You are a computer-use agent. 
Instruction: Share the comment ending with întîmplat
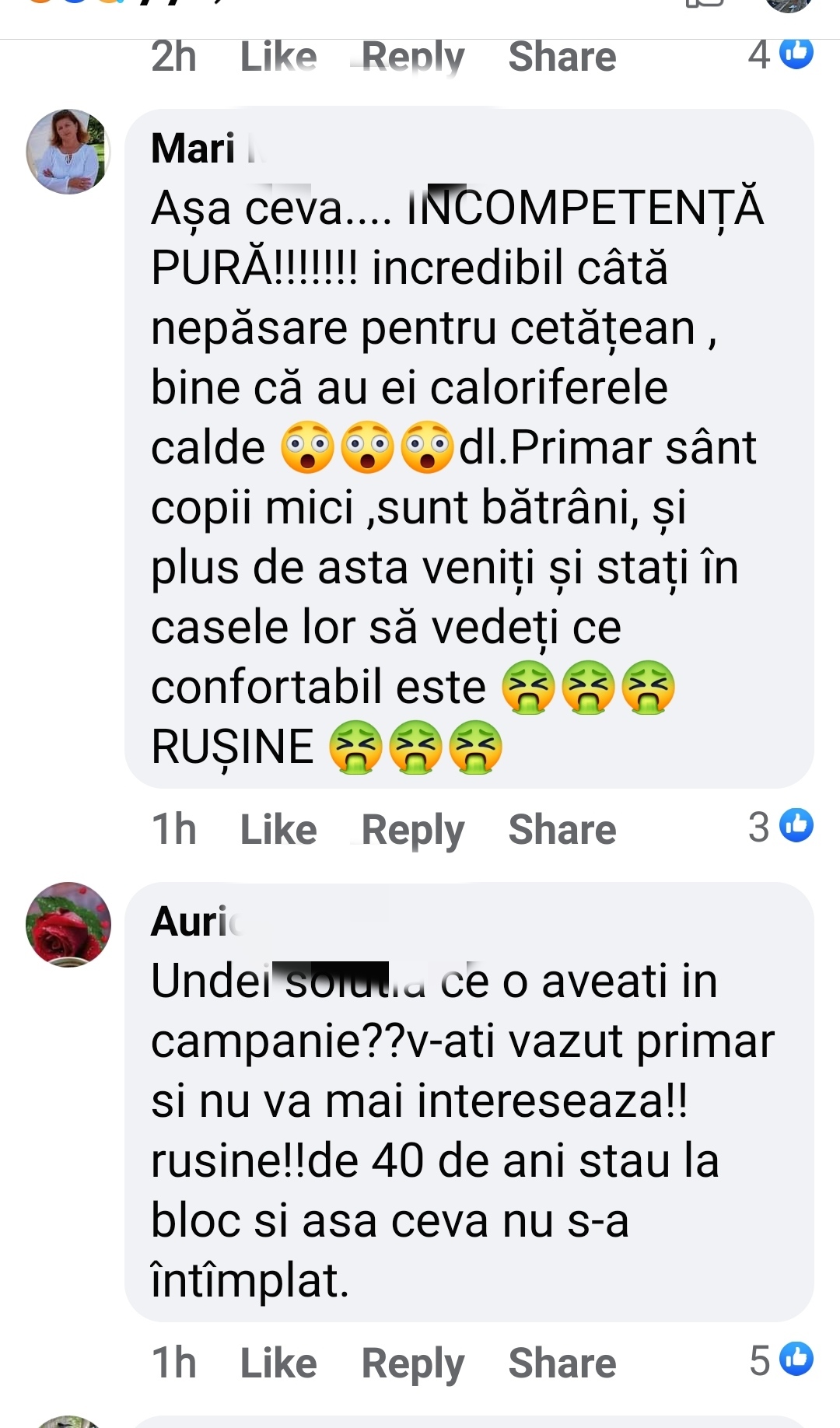point(562,1363)
